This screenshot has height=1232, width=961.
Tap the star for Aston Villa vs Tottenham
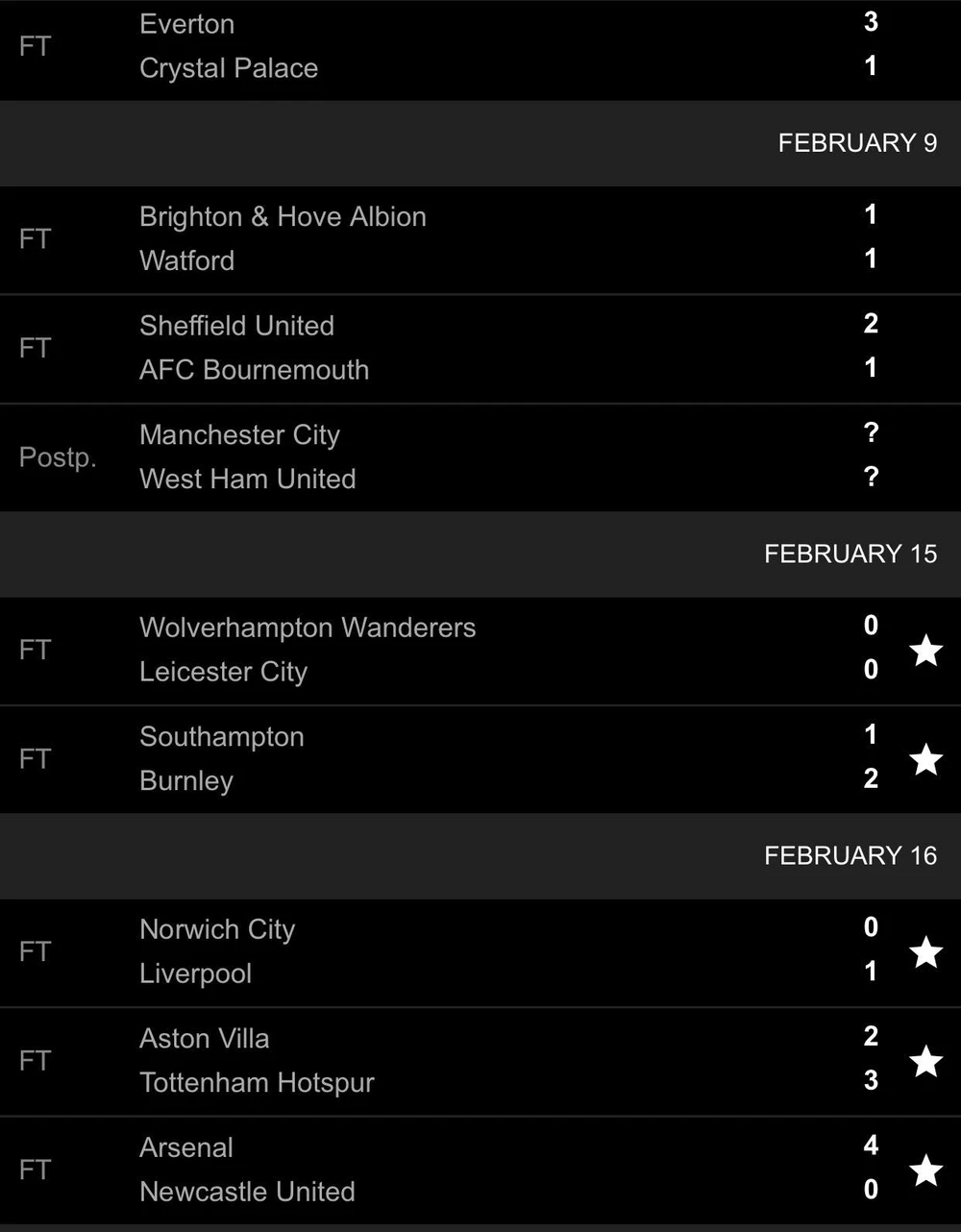point(925,1061)
